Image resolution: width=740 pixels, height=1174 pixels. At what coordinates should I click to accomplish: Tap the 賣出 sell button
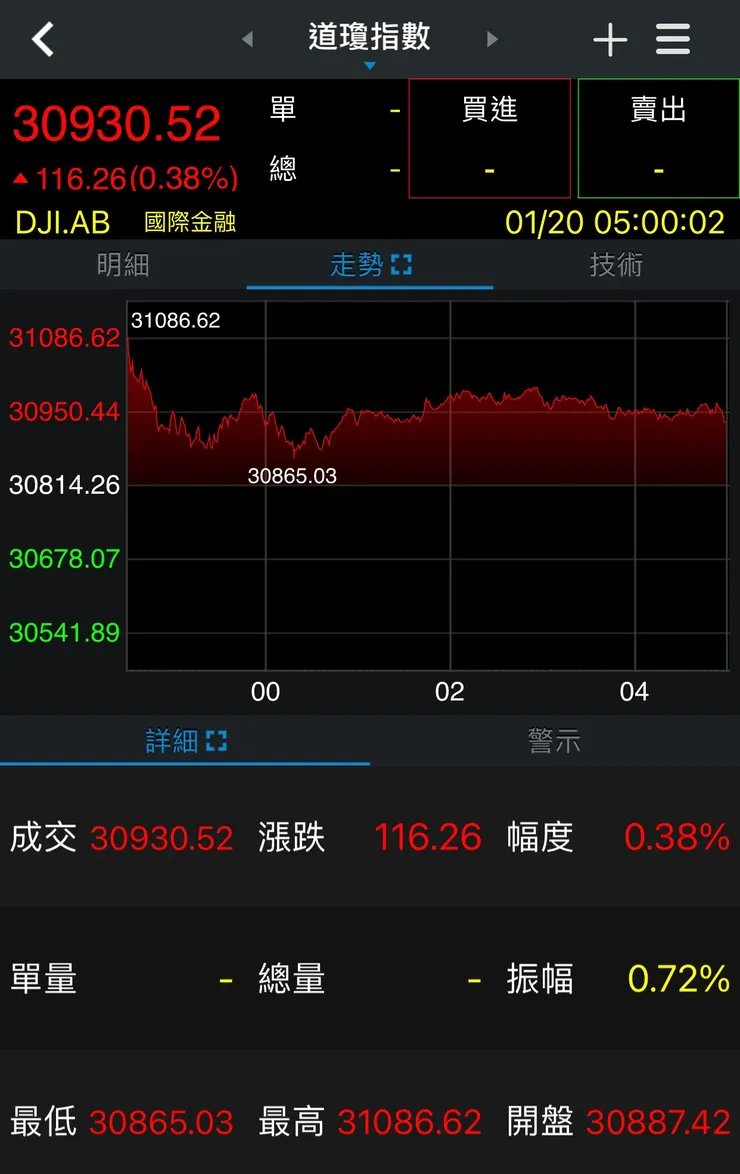point(657,138)
